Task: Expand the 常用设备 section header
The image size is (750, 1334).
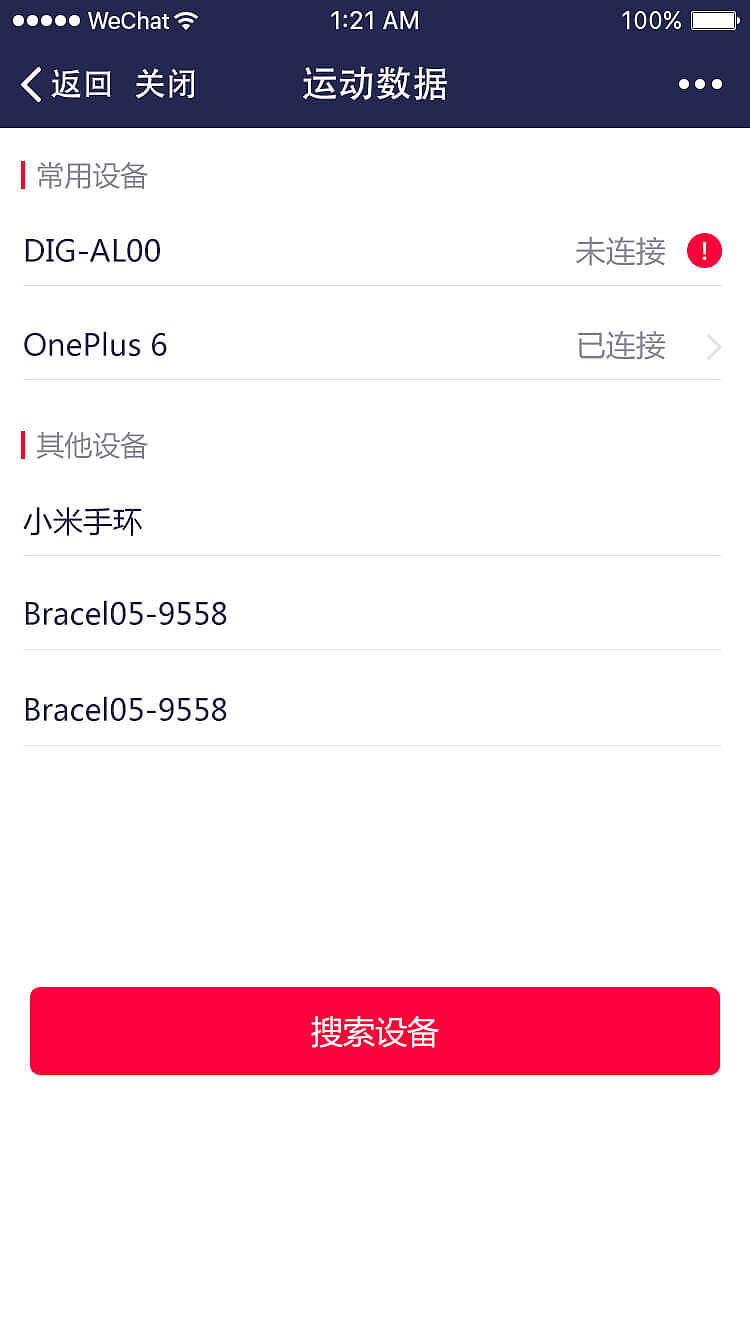Action: point(92,176)
